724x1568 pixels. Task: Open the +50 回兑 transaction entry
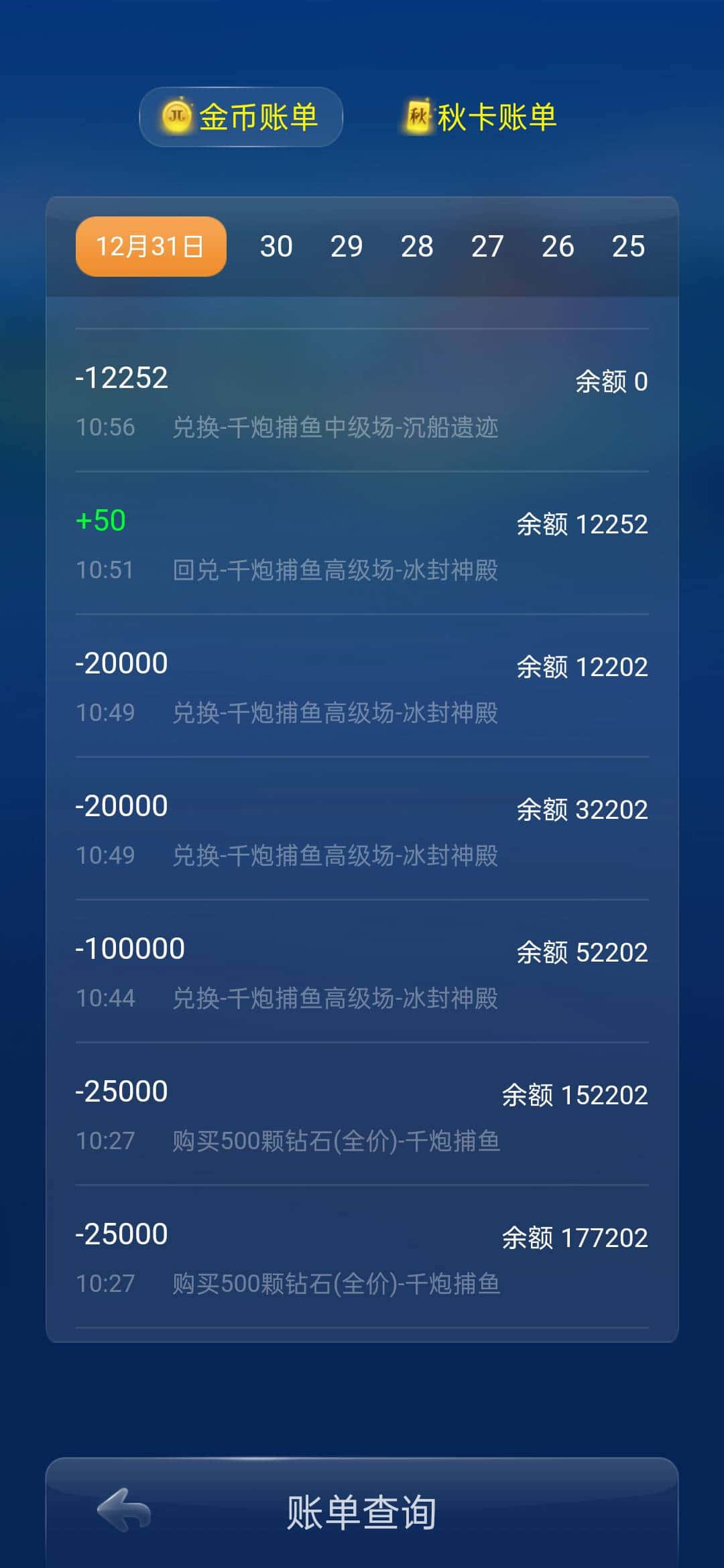pyautogui.click(x=362, y=543)
